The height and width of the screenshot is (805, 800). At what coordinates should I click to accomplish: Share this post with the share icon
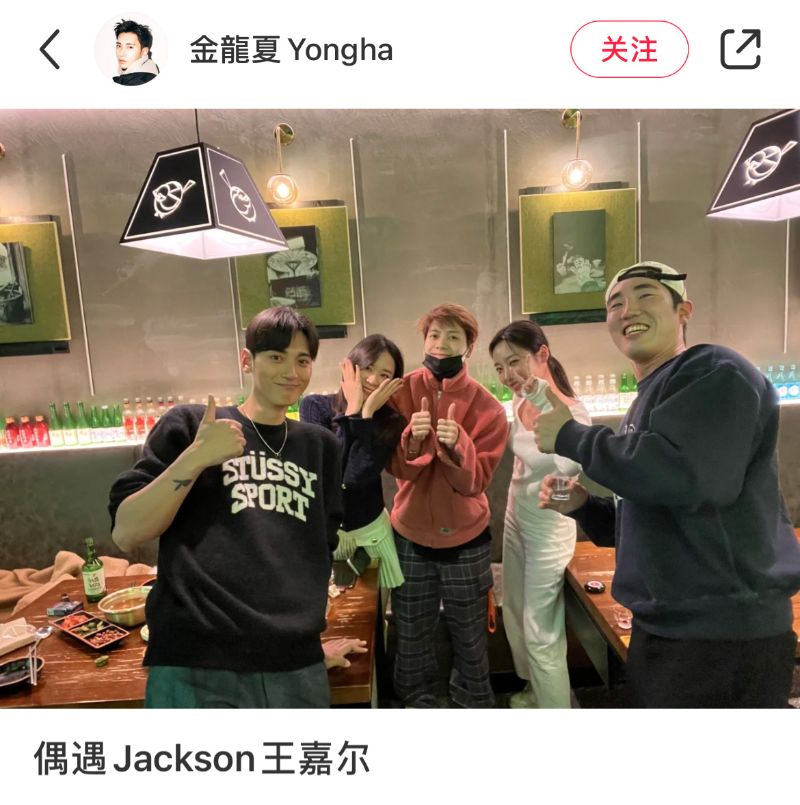pyautogui.click(x=740, y=50)
